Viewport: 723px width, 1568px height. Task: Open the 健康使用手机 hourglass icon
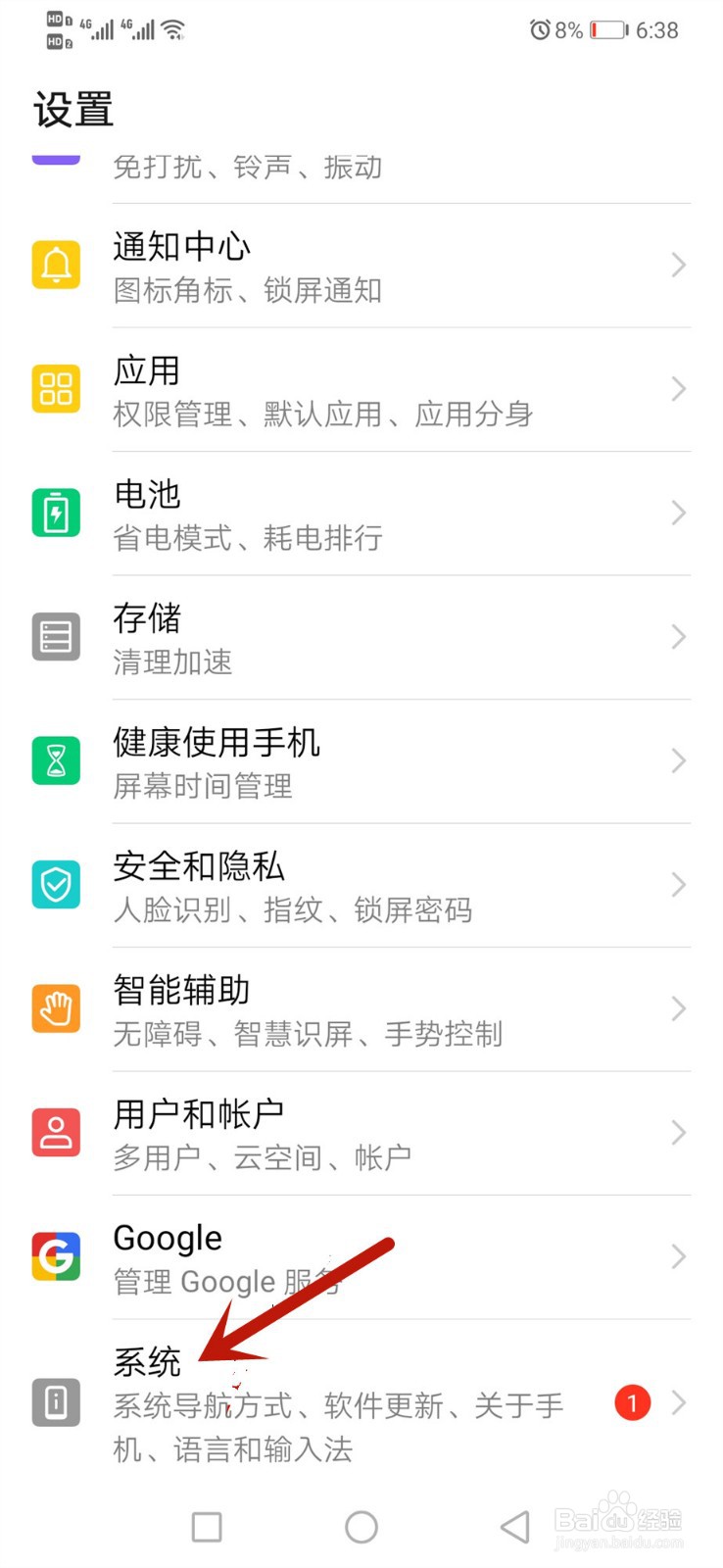(56, 760)
